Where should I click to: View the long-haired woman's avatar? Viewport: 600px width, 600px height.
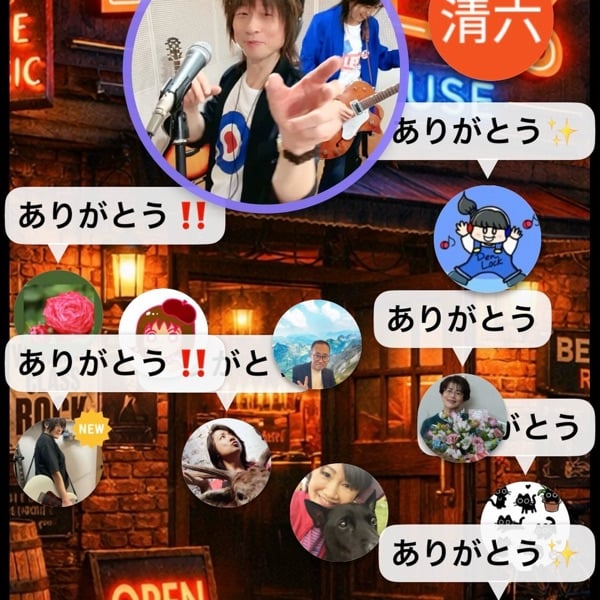[x=226, y=462]
